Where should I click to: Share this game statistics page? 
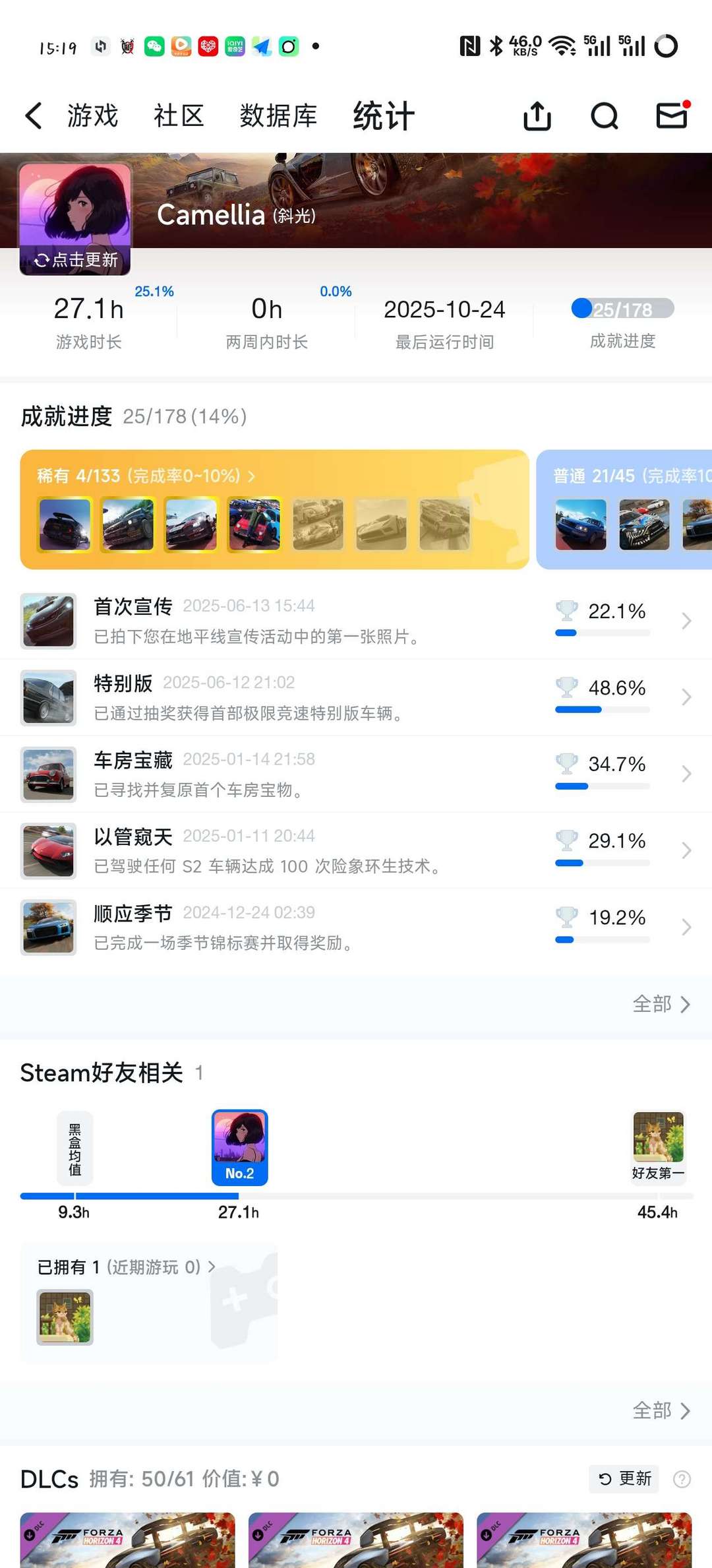click(x=537, y=117)
